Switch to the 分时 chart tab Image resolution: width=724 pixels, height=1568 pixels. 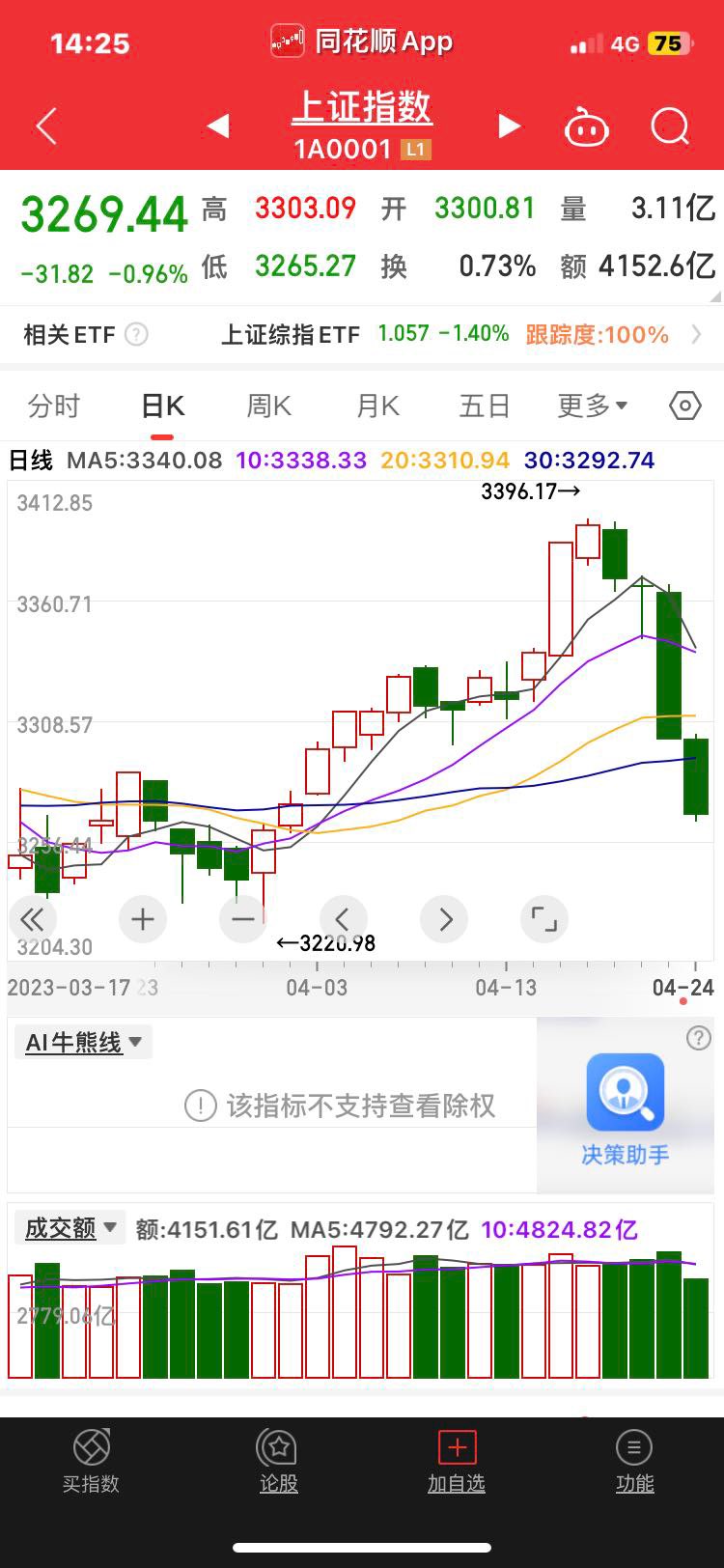pyautogui.click(x=54, y=406)
